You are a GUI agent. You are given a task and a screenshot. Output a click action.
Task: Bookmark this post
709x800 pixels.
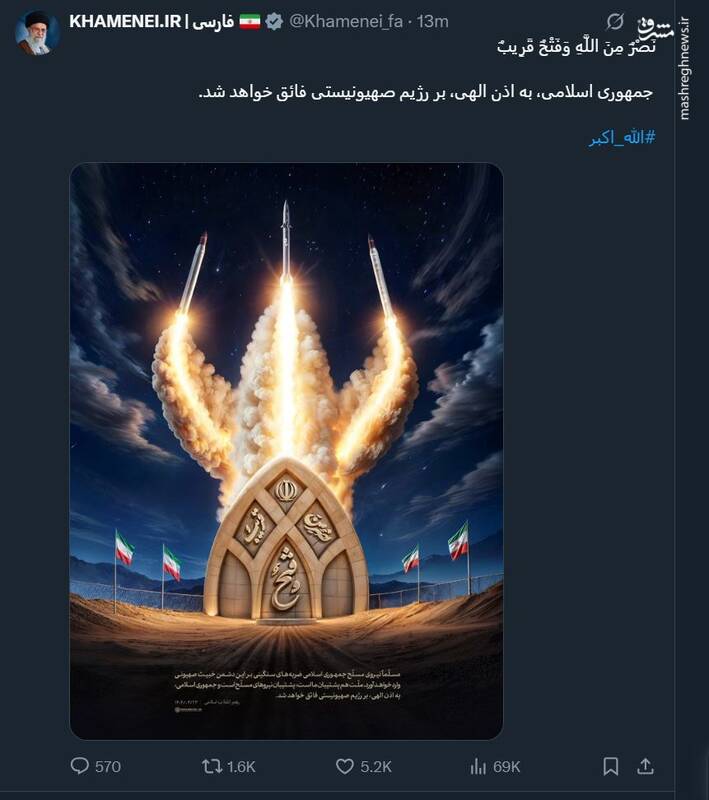point(610,766)
